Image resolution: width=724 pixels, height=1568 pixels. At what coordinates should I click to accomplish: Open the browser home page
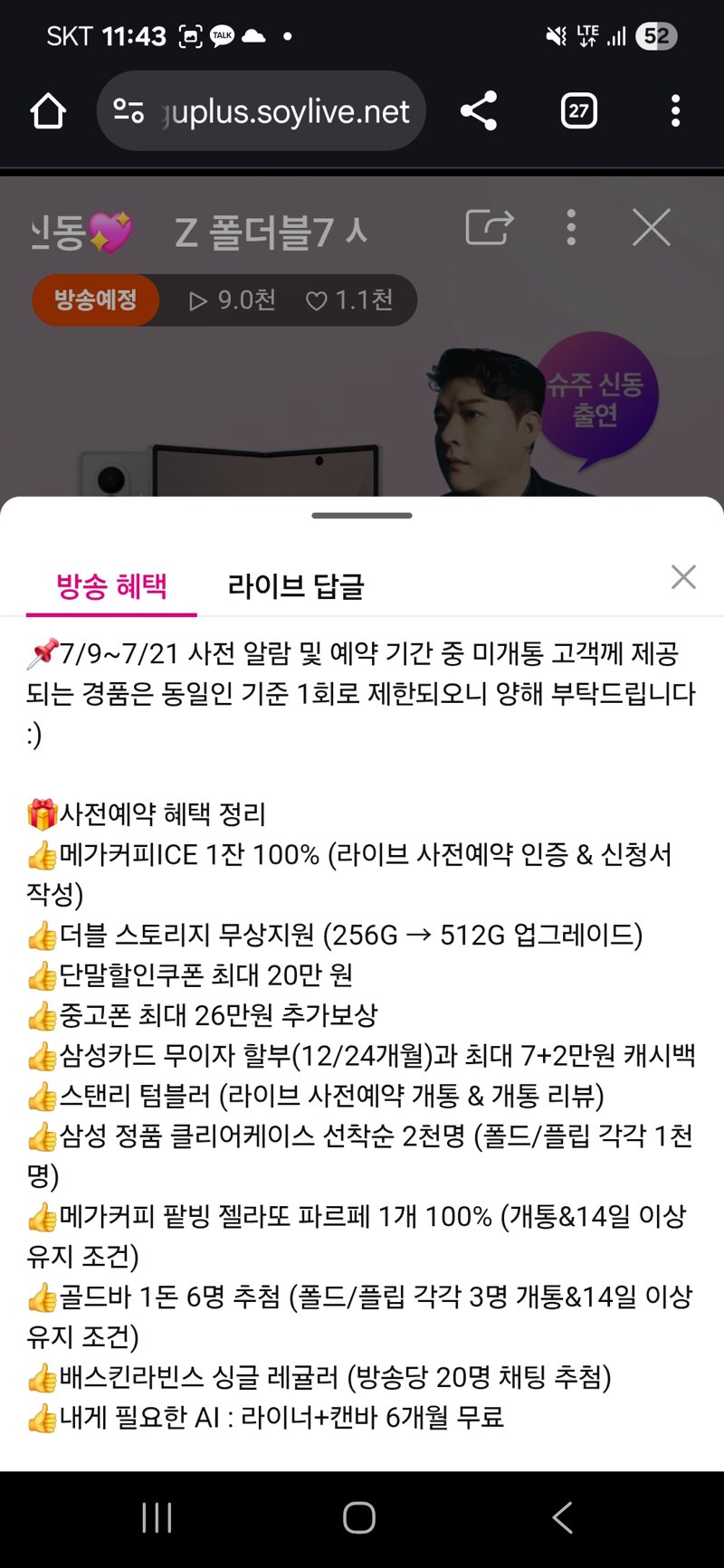click(x=48, y=111)
